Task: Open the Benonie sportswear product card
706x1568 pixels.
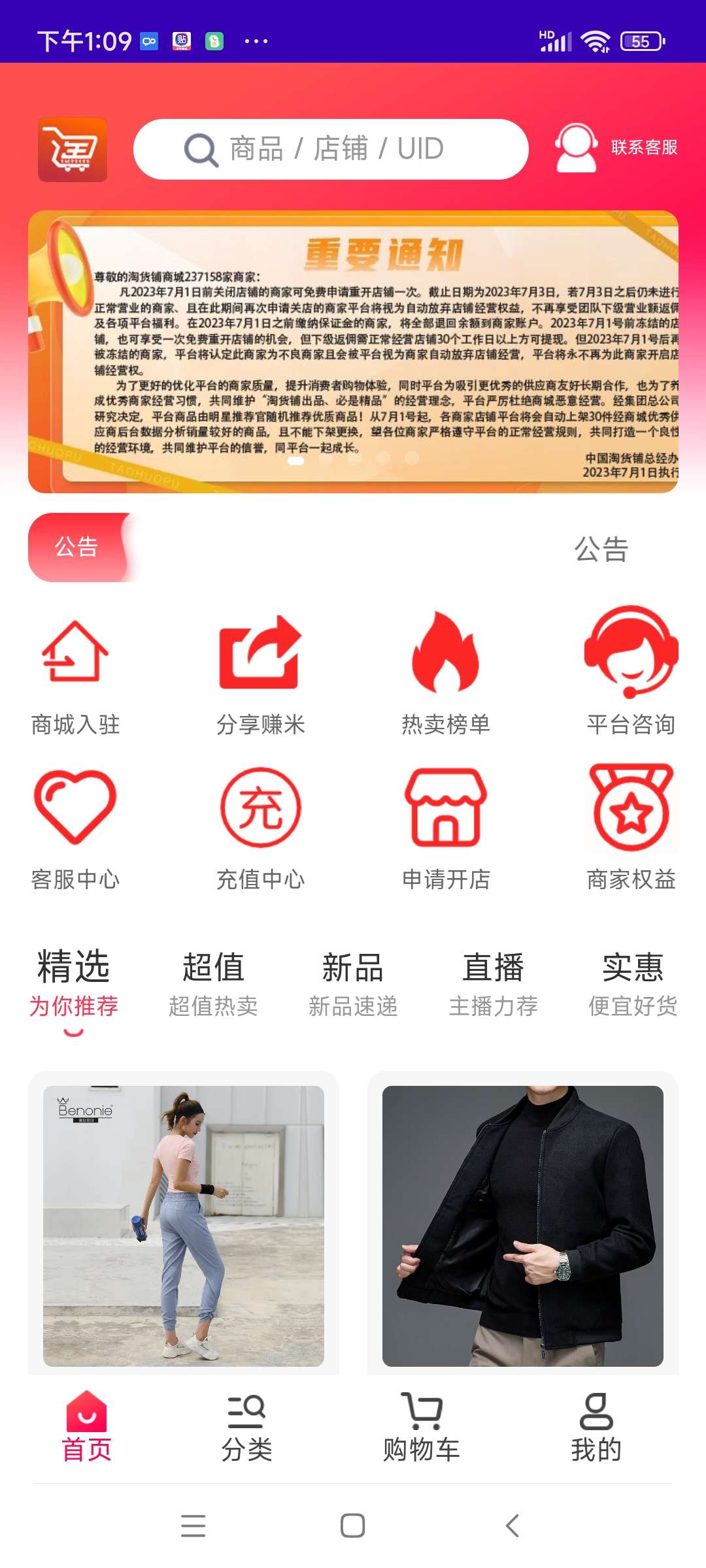Action: click(184, 1226)
